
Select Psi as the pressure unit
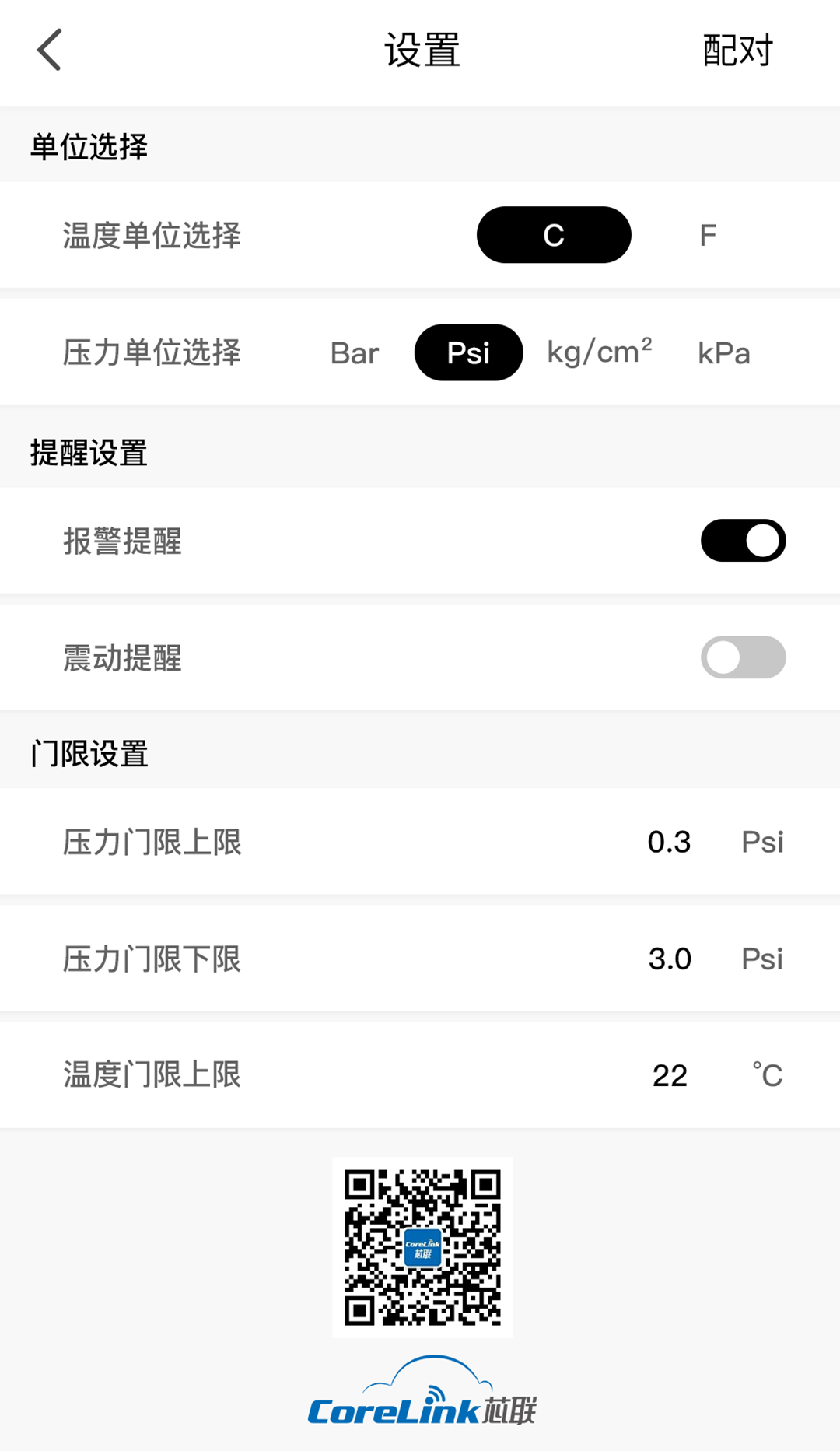pyautogui.click(x=468, y=353)
